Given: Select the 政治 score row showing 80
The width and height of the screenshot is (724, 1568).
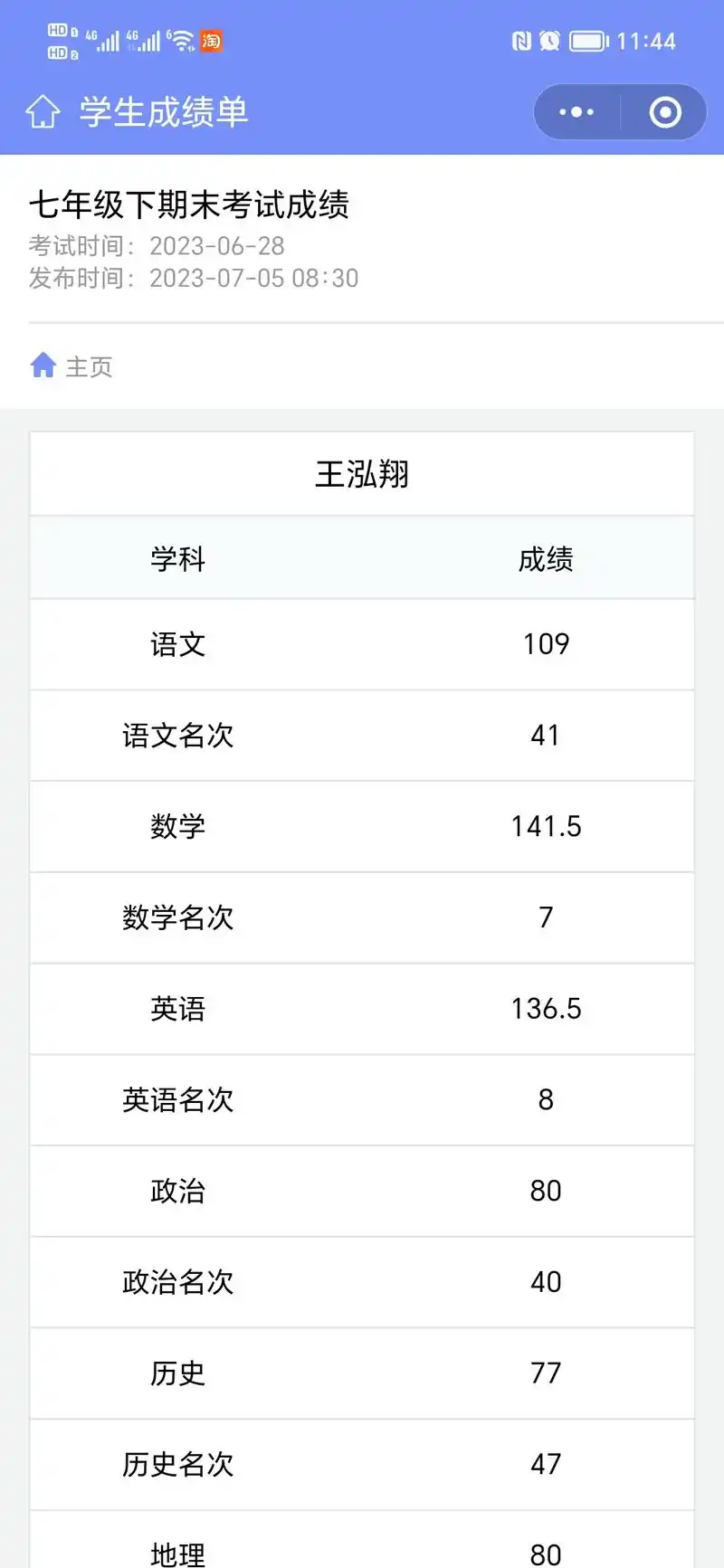Looking at the screenshot, I should click(x=546, y=1191).
